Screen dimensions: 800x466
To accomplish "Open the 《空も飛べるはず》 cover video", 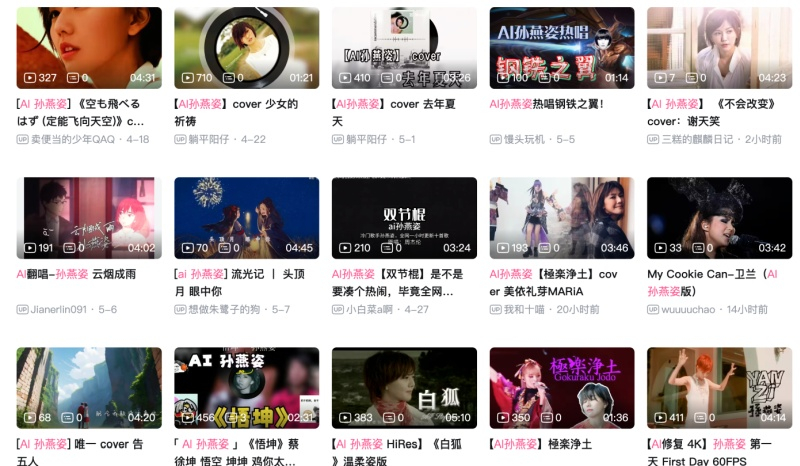I will click(x=88, y=47).
